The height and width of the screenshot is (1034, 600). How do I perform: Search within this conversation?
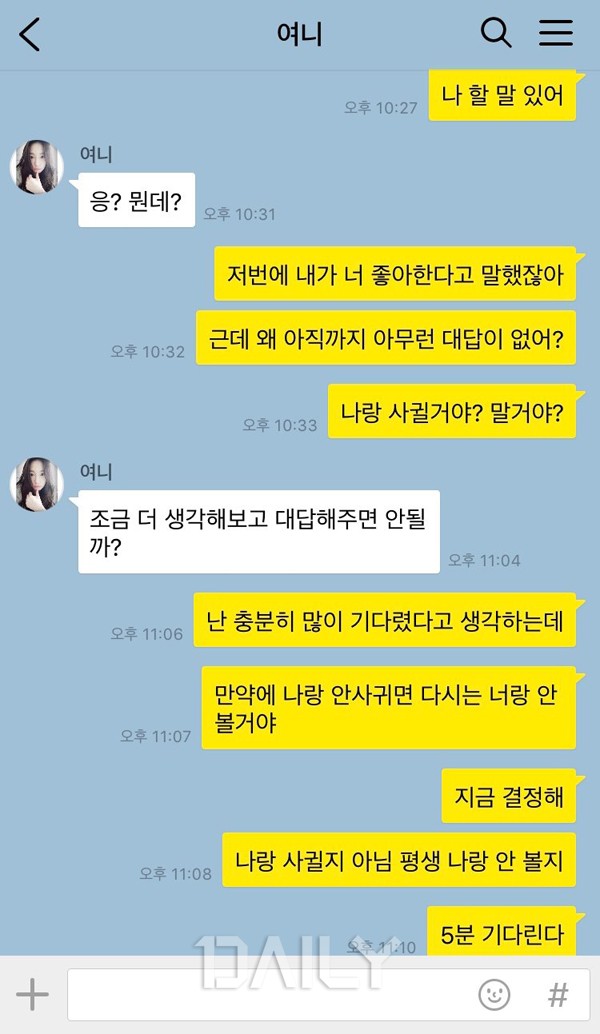(x=496, y=33)
